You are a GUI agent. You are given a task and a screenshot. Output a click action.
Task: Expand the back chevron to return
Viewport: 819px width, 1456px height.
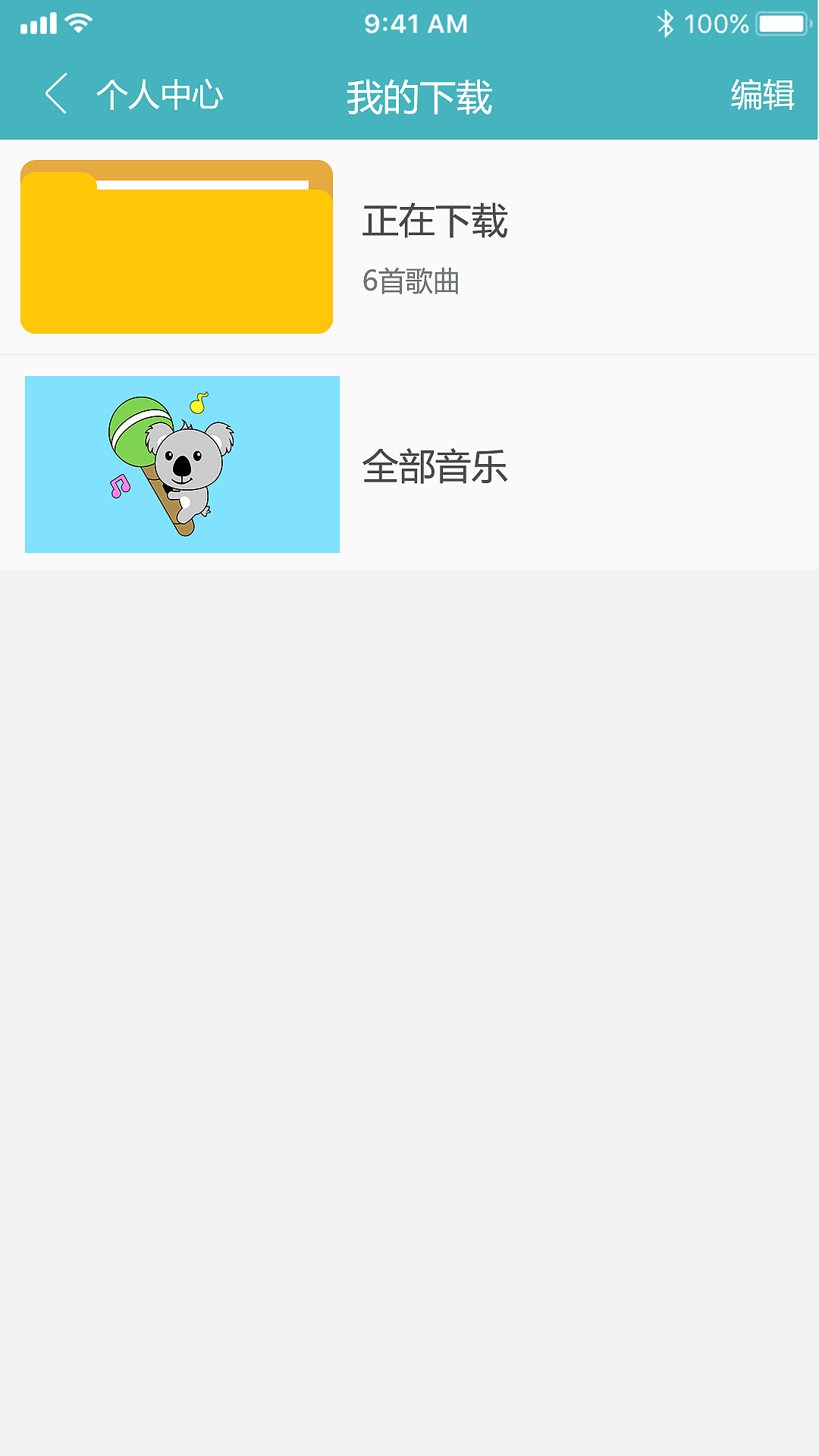pyautogui.click(x=56, y=94)
